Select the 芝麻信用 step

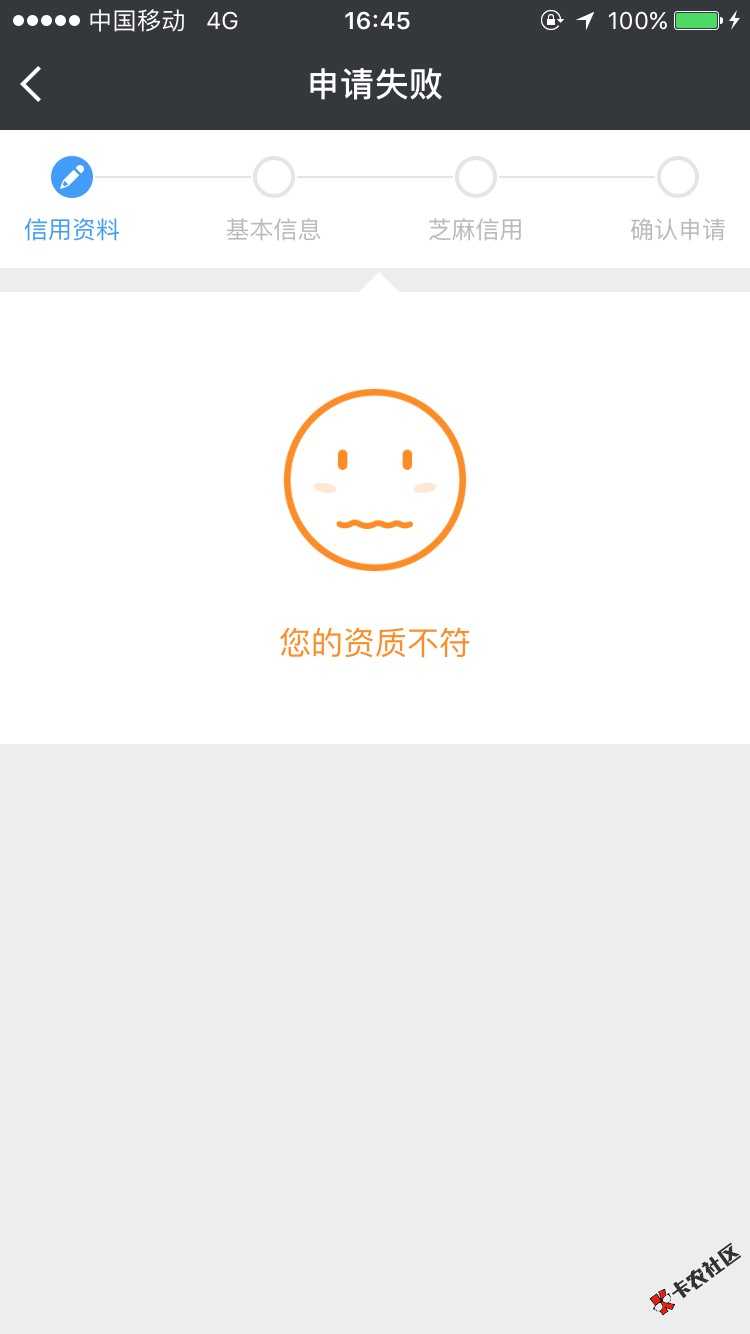point(476,200)
